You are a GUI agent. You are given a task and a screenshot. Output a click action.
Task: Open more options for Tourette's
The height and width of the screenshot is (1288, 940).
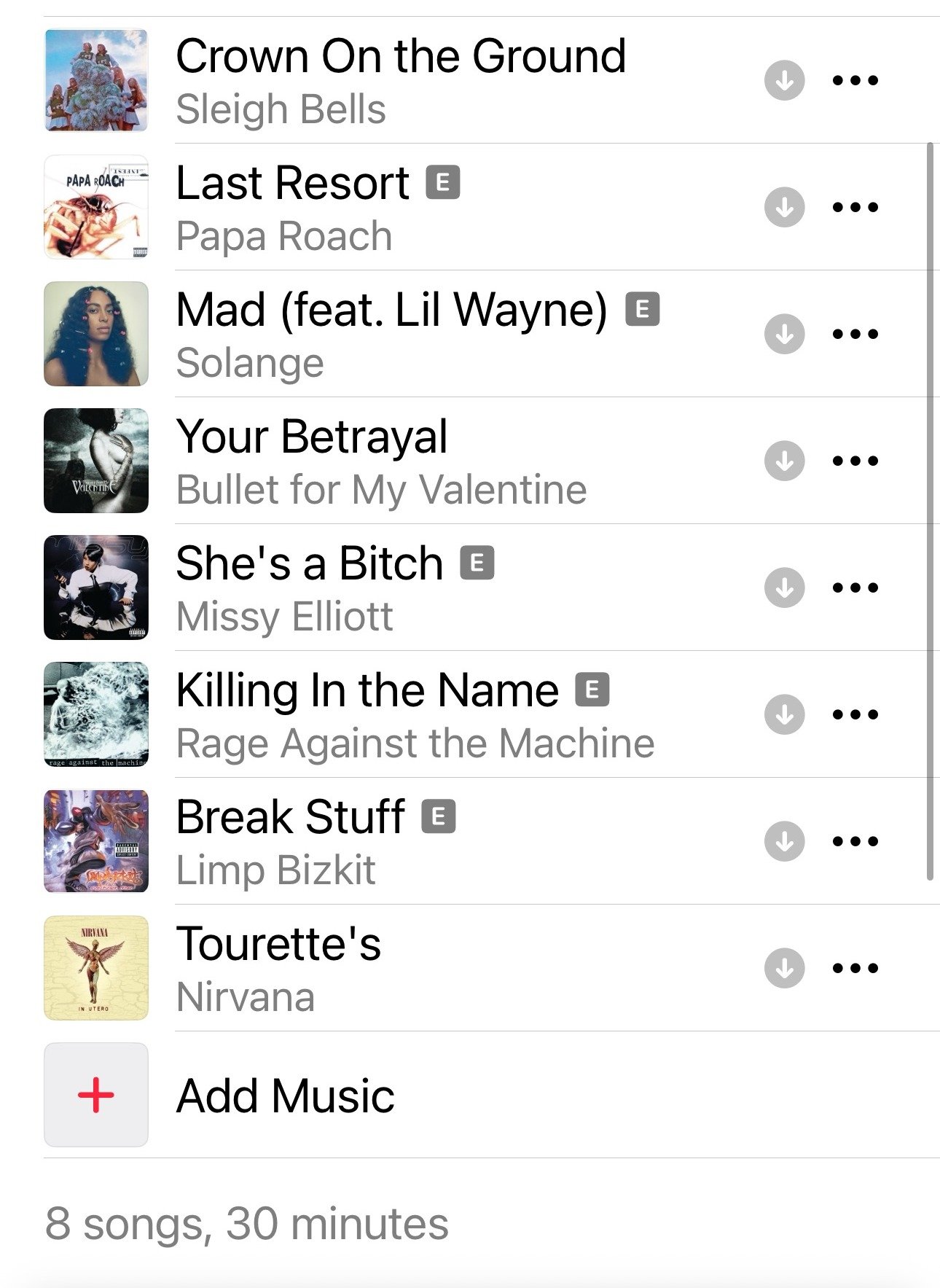click(x=855, y=968)
